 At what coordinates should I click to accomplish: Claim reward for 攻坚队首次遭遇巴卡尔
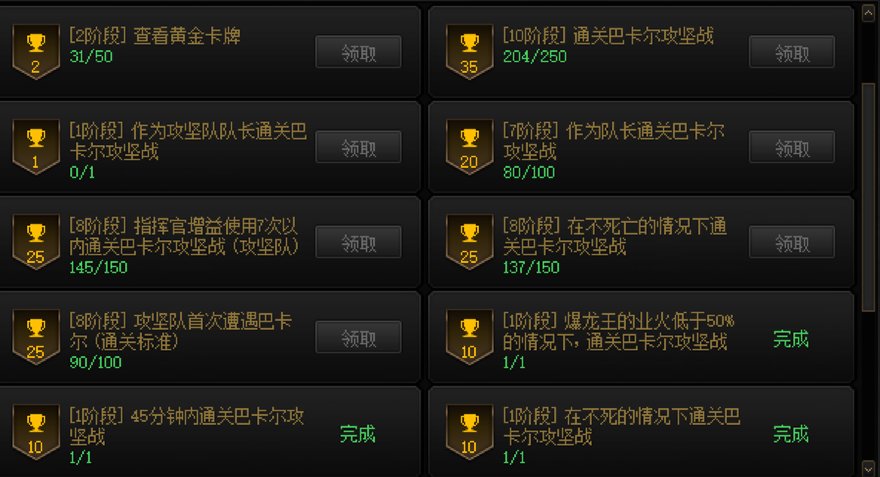pos(358,337)
